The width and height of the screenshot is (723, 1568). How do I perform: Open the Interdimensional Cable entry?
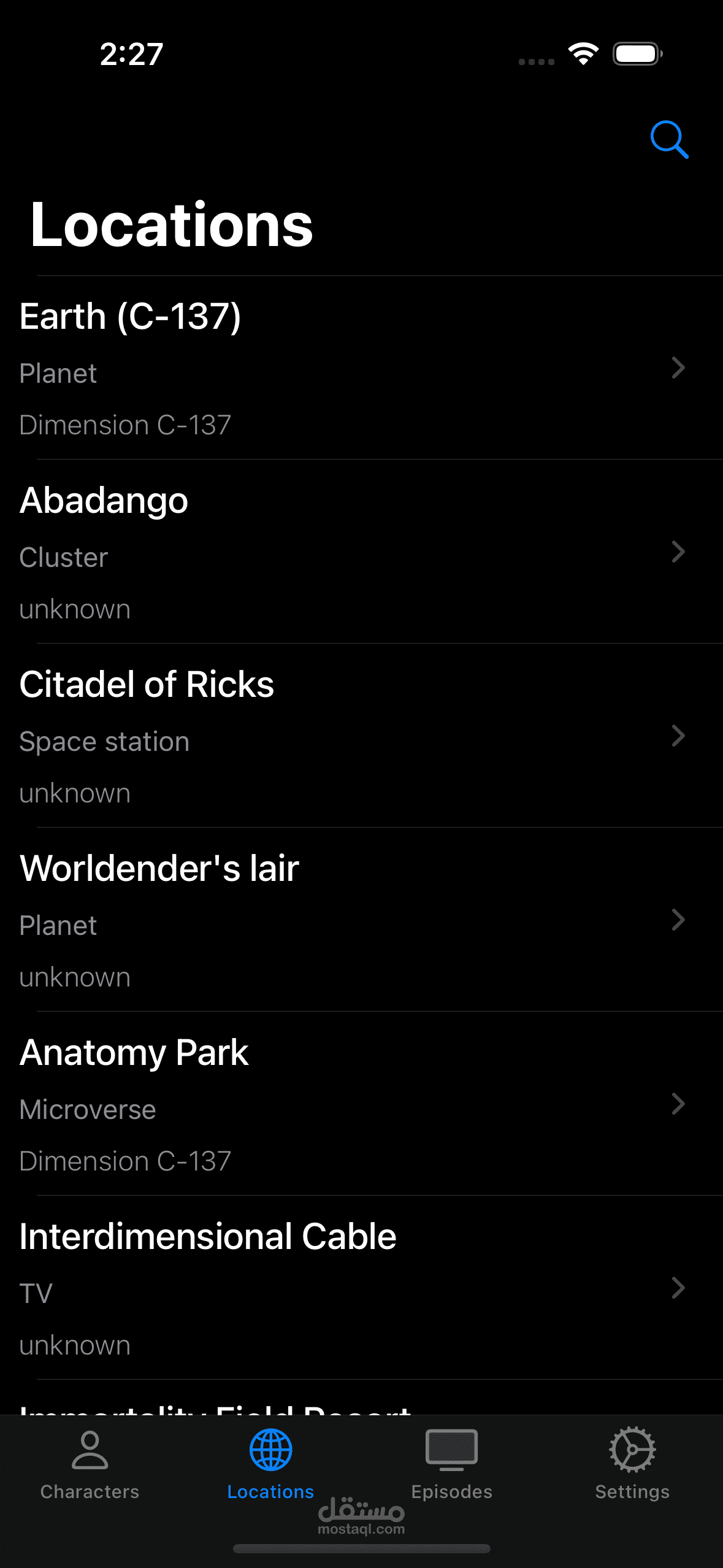coord(361,1288)
